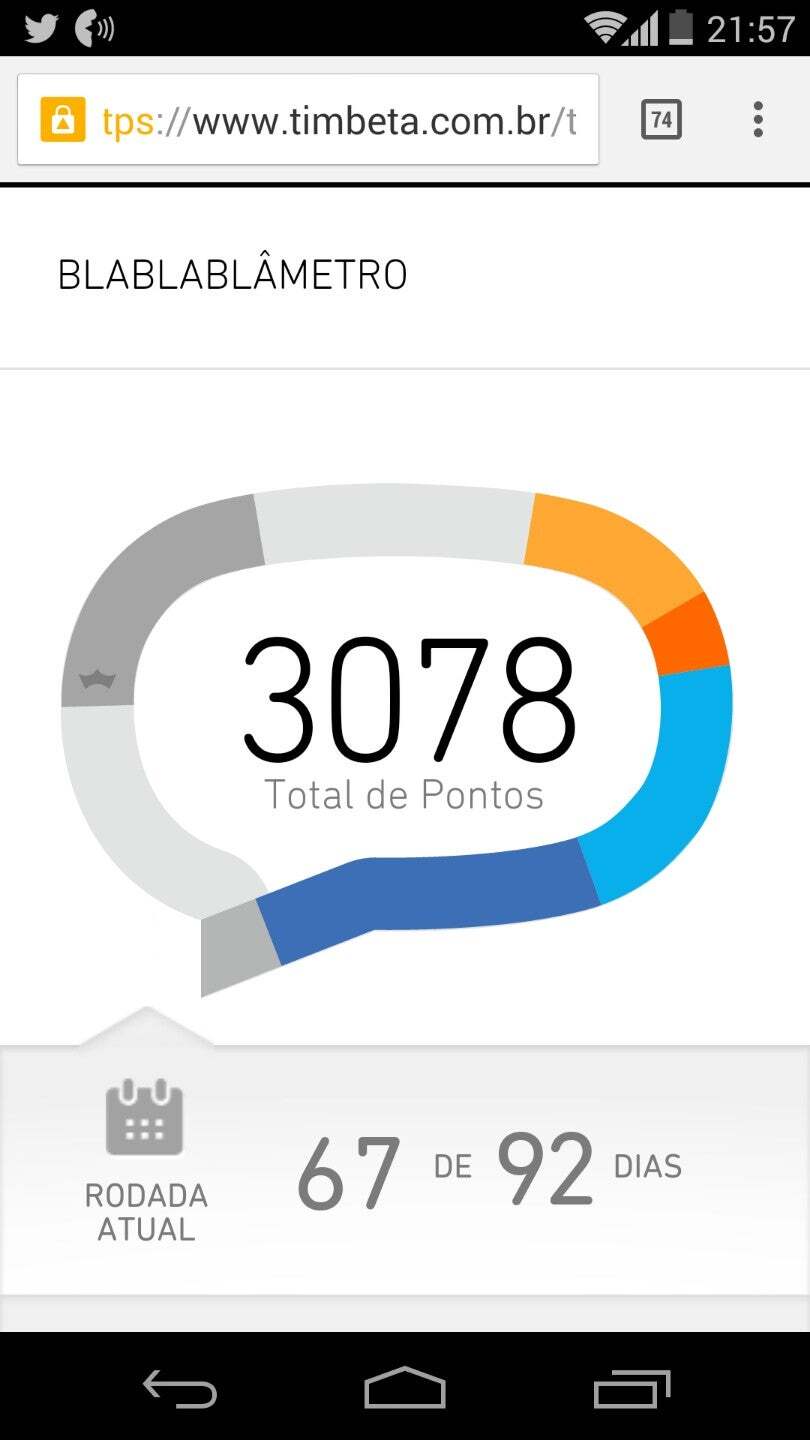This screenshot has width=810, height=1440.
Task: Show recent apps
Action: (631, 1388)
